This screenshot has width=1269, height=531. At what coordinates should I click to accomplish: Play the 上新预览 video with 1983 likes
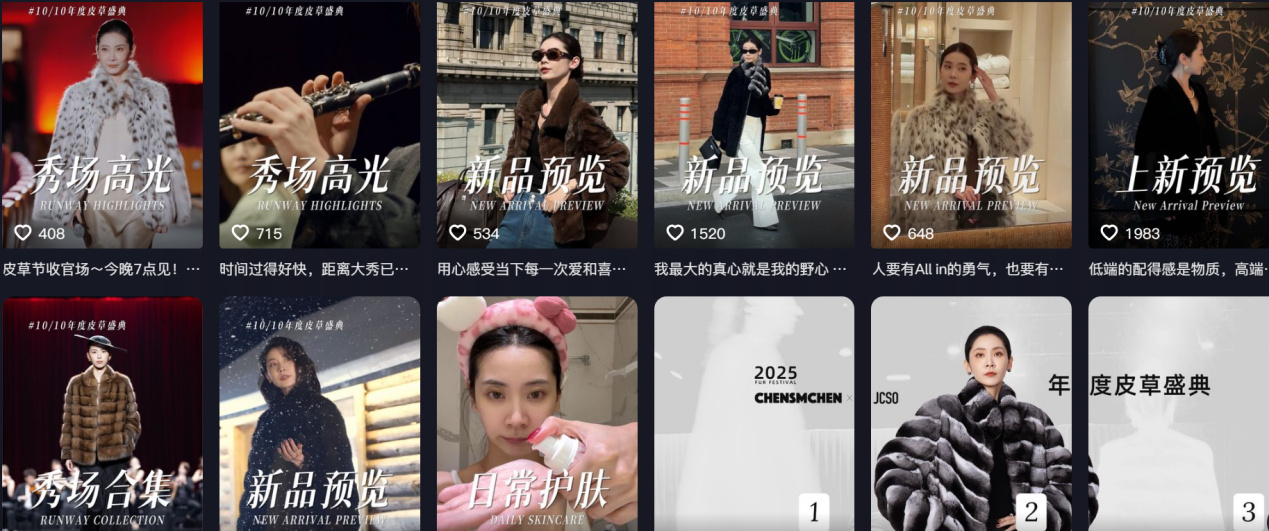click(x=1178, y=125)
